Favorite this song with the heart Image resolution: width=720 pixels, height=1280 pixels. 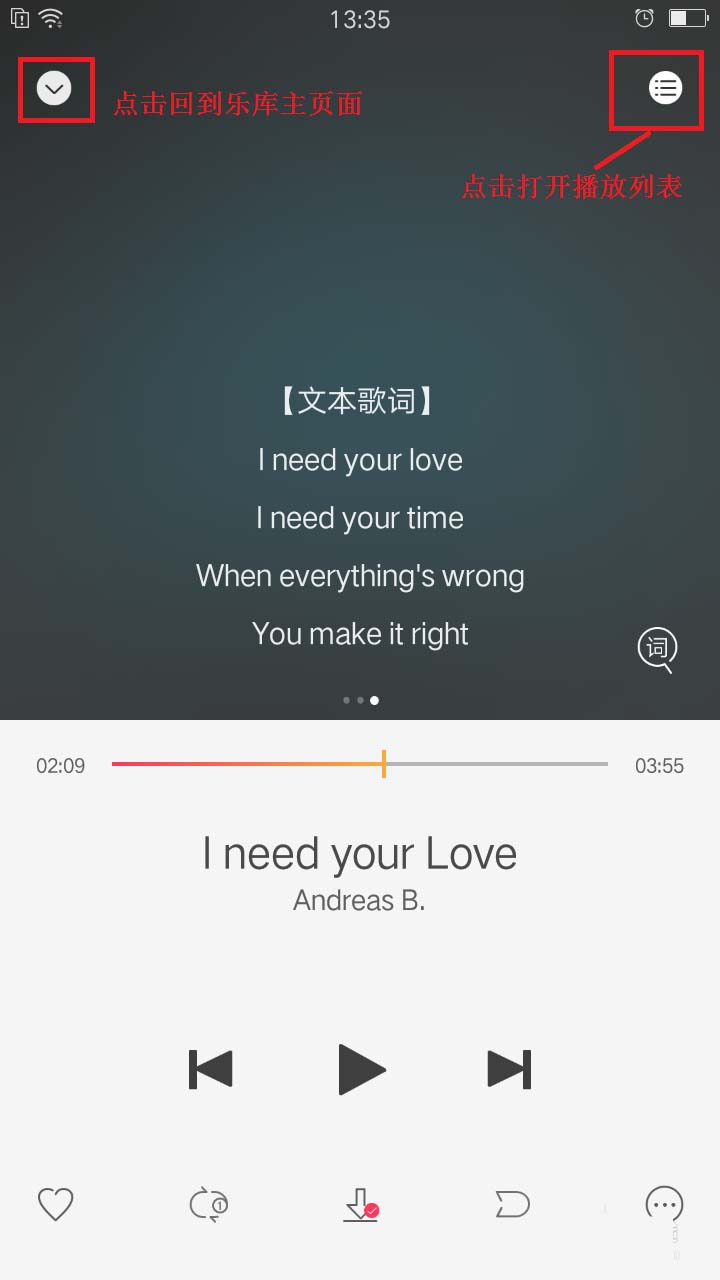click(x=56, y=1204)
